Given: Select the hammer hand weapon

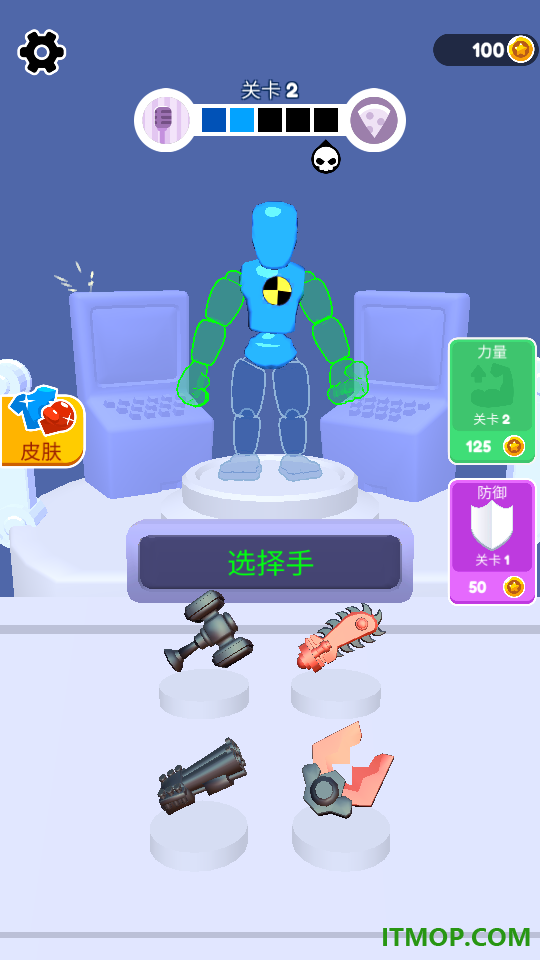Looking at the screenshot, I should (x=208, y=632).
